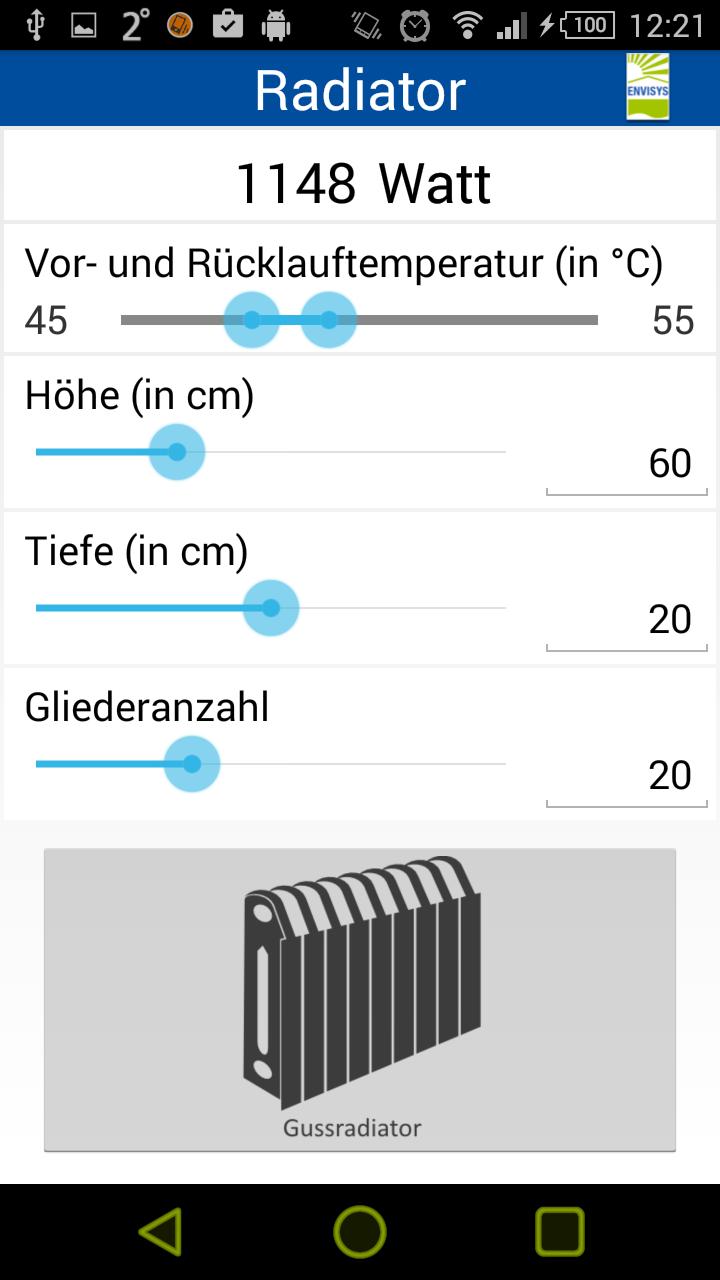Image resolution: width=720 pixels, height=1280 pixels.
Task: Tap the right temperature range handle
Action: (329, 320)
